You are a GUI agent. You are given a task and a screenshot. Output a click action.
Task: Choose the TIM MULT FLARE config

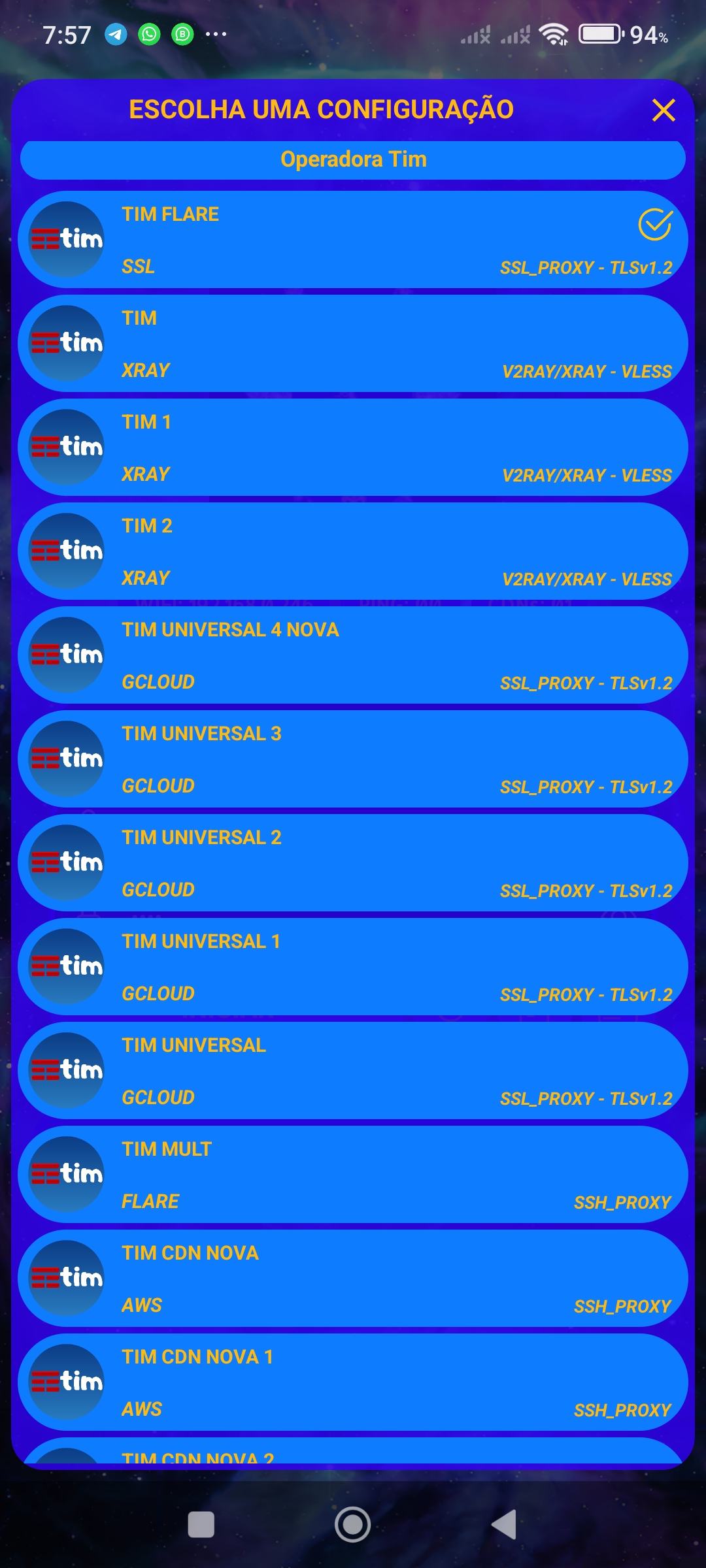353,1175
